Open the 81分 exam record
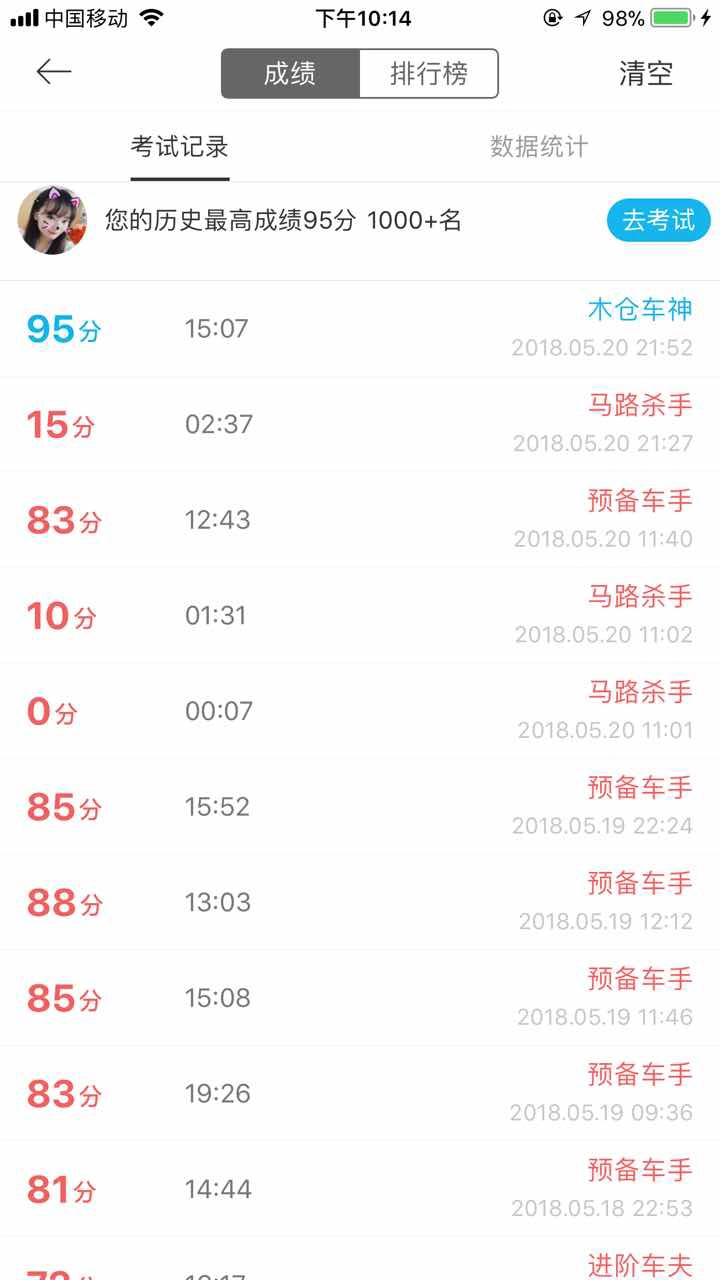The height and width of the screenshot is (1280, 720). click(360, 1189)
